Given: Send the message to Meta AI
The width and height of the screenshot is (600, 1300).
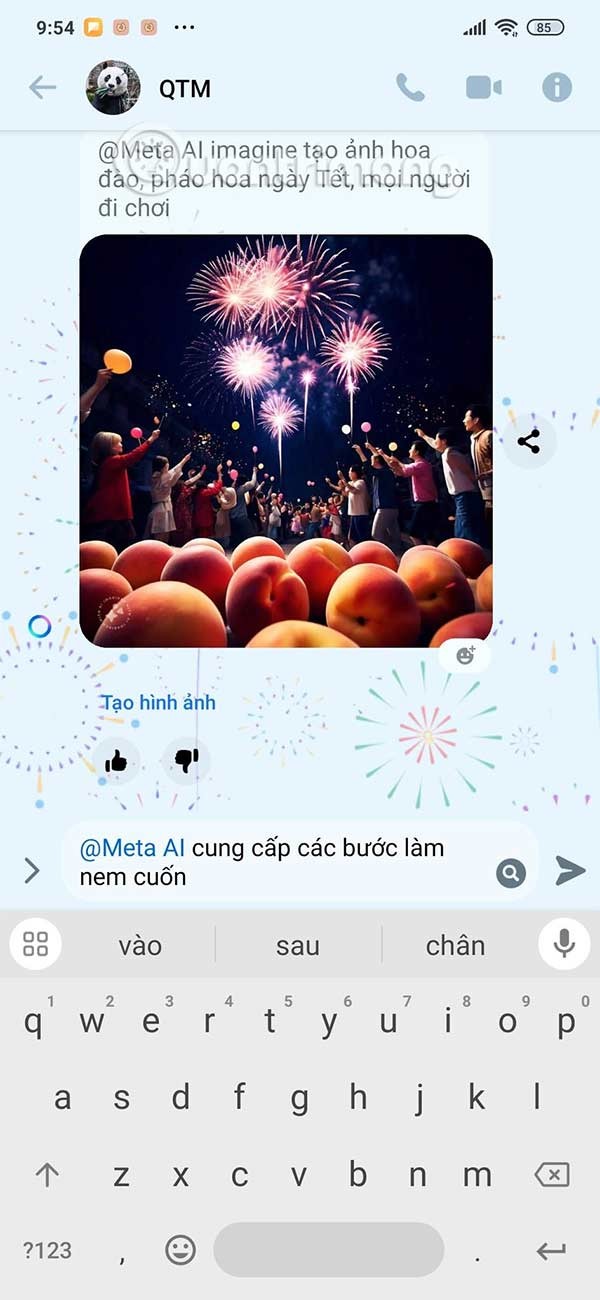Looking at the screenshot, I should pyautogui.click(x=570, y=870).
